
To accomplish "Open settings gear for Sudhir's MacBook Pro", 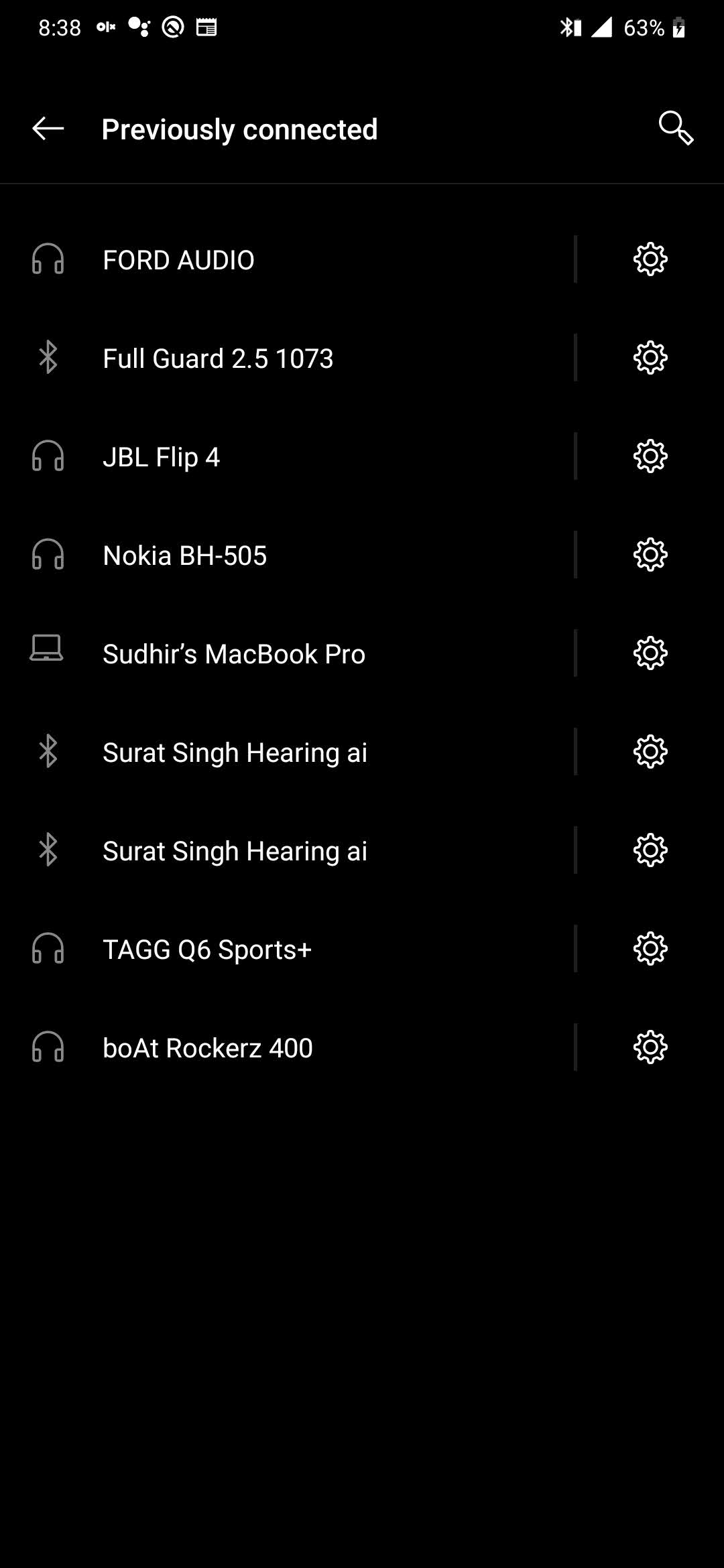I will [649, 652].
